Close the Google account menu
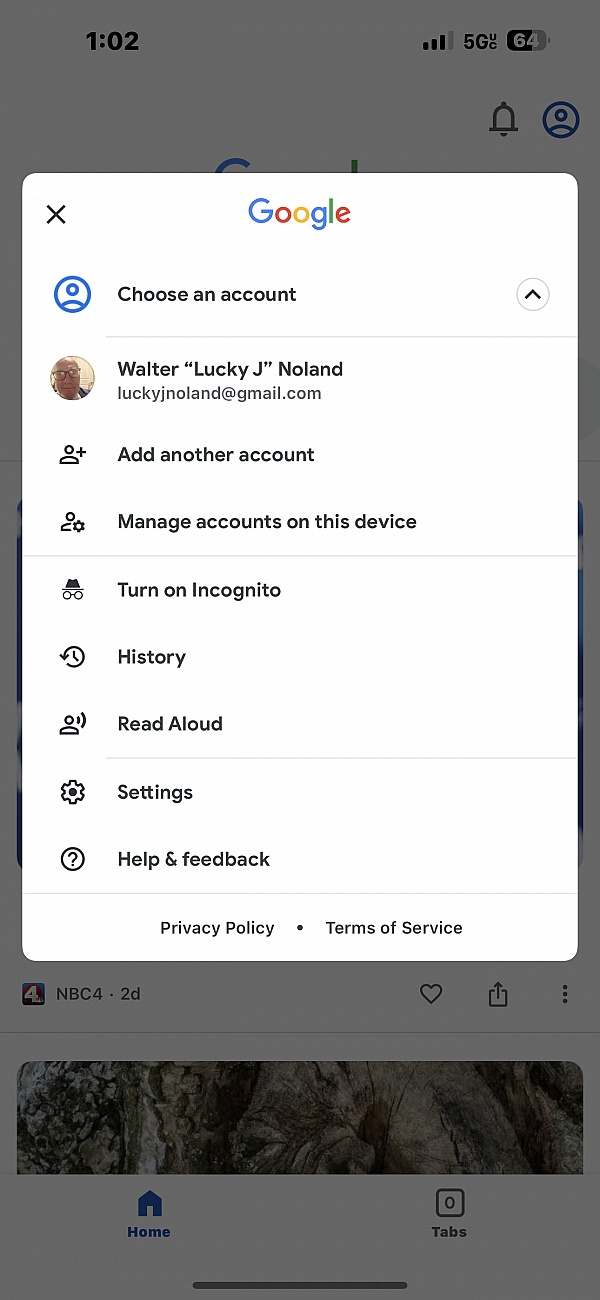 (x=56, y=214)
